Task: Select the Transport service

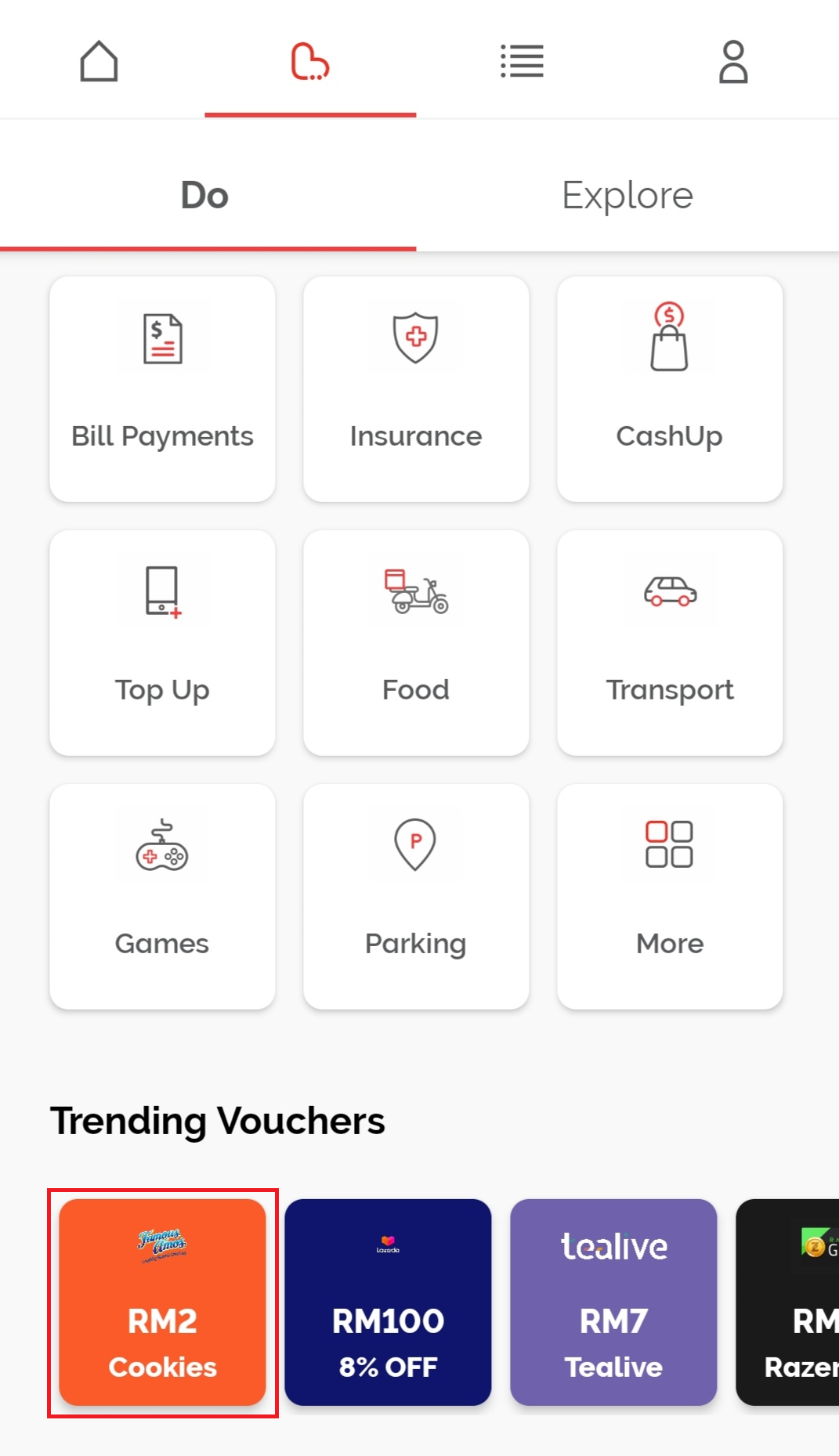Action: pos(670,642)
